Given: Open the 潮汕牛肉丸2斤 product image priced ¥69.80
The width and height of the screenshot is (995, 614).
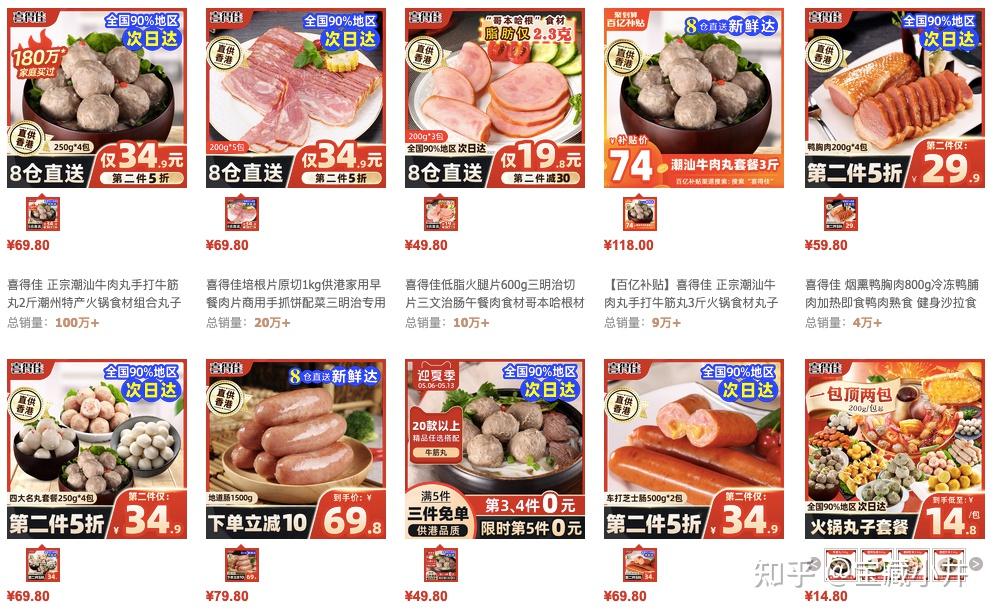Looking at the screenshot, I should click(x=97, y=98).
